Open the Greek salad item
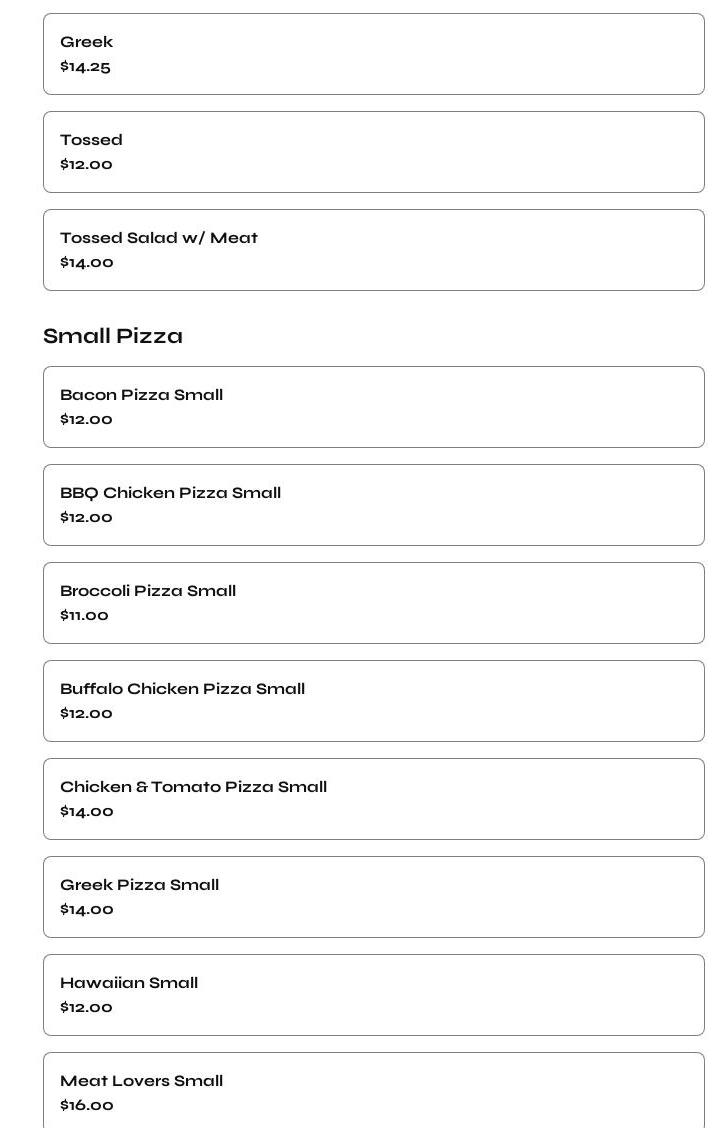 tap(373, 54)
